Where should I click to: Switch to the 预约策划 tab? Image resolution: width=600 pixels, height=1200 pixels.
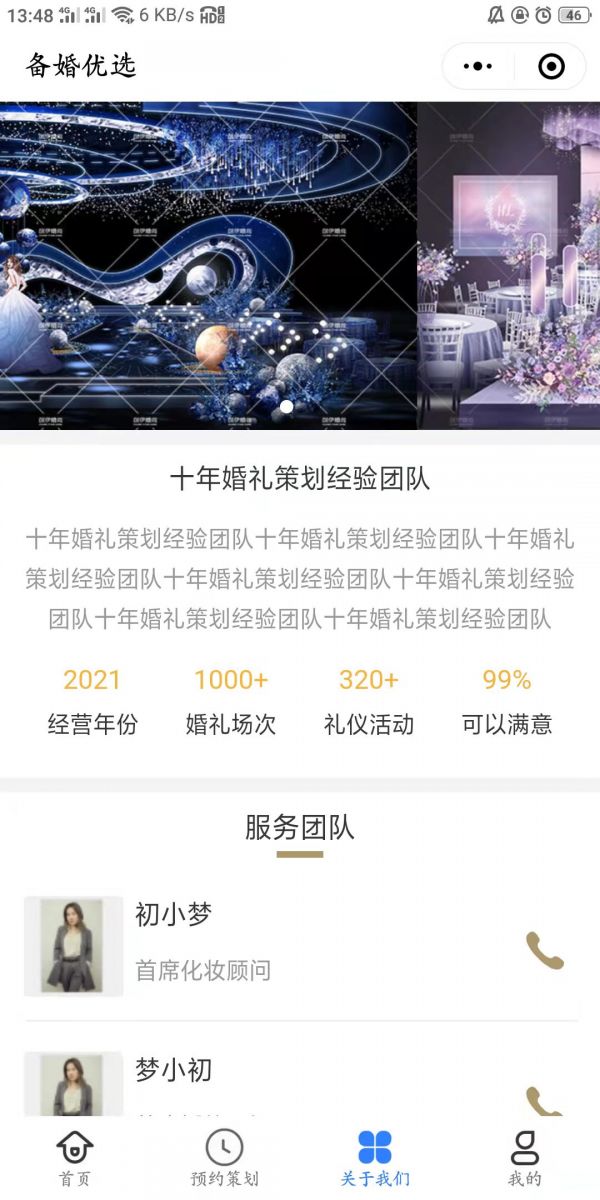(225, 1158)
